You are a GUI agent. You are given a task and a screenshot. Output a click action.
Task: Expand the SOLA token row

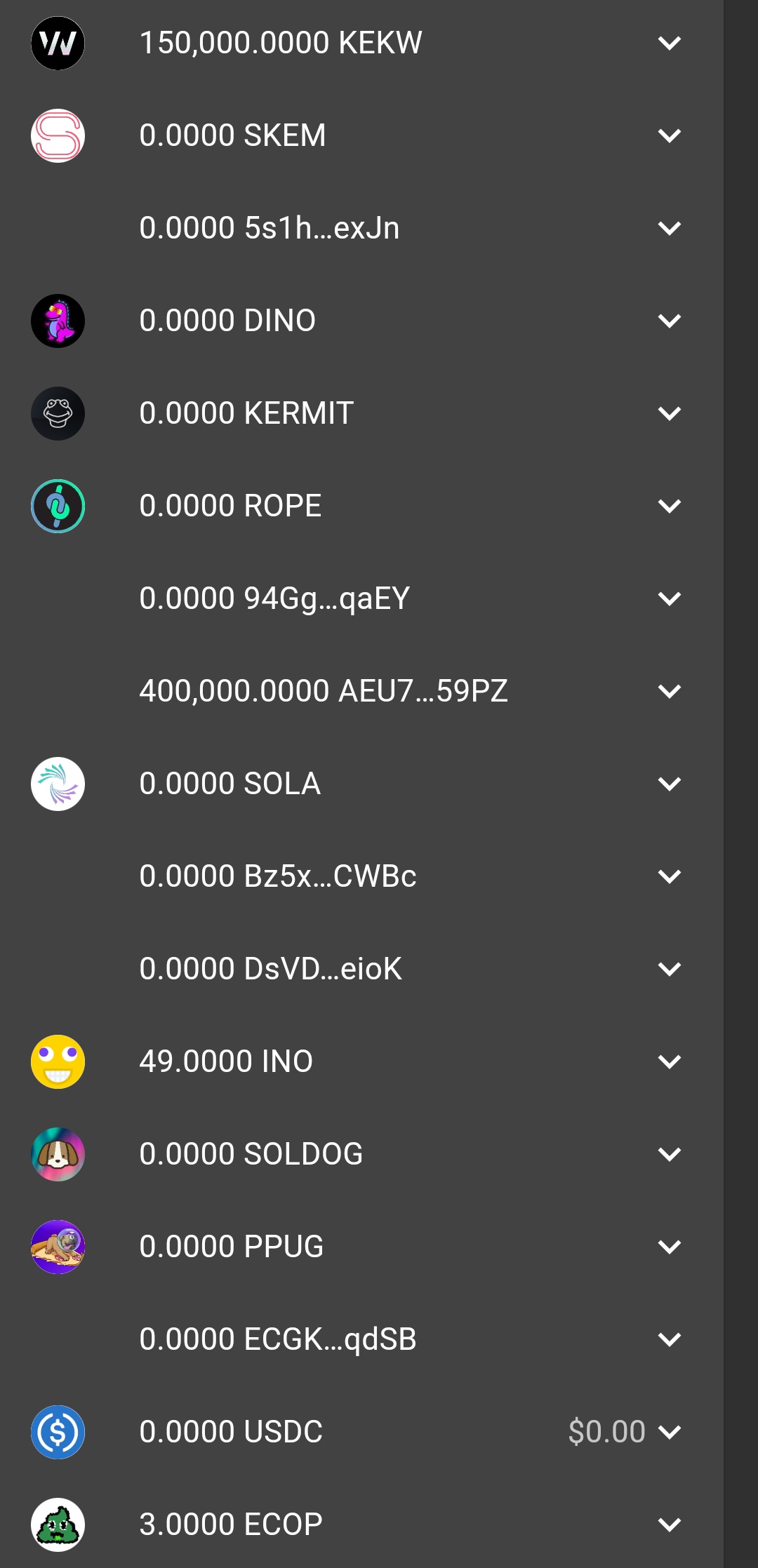(670, 784)
